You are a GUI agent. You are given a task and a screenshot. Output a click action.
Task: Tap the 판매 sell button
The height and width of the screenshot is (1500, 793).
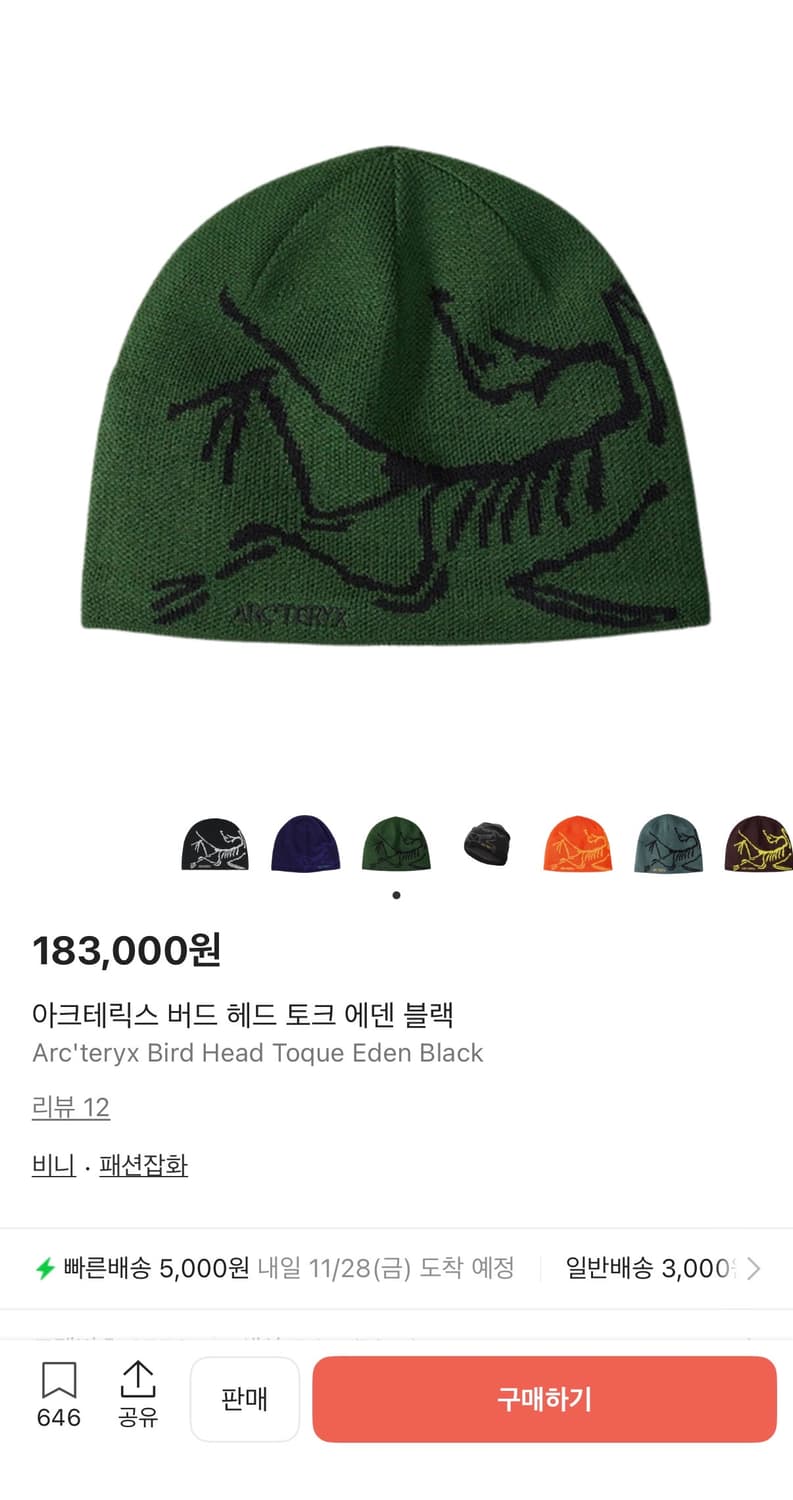pos(244,1398)
